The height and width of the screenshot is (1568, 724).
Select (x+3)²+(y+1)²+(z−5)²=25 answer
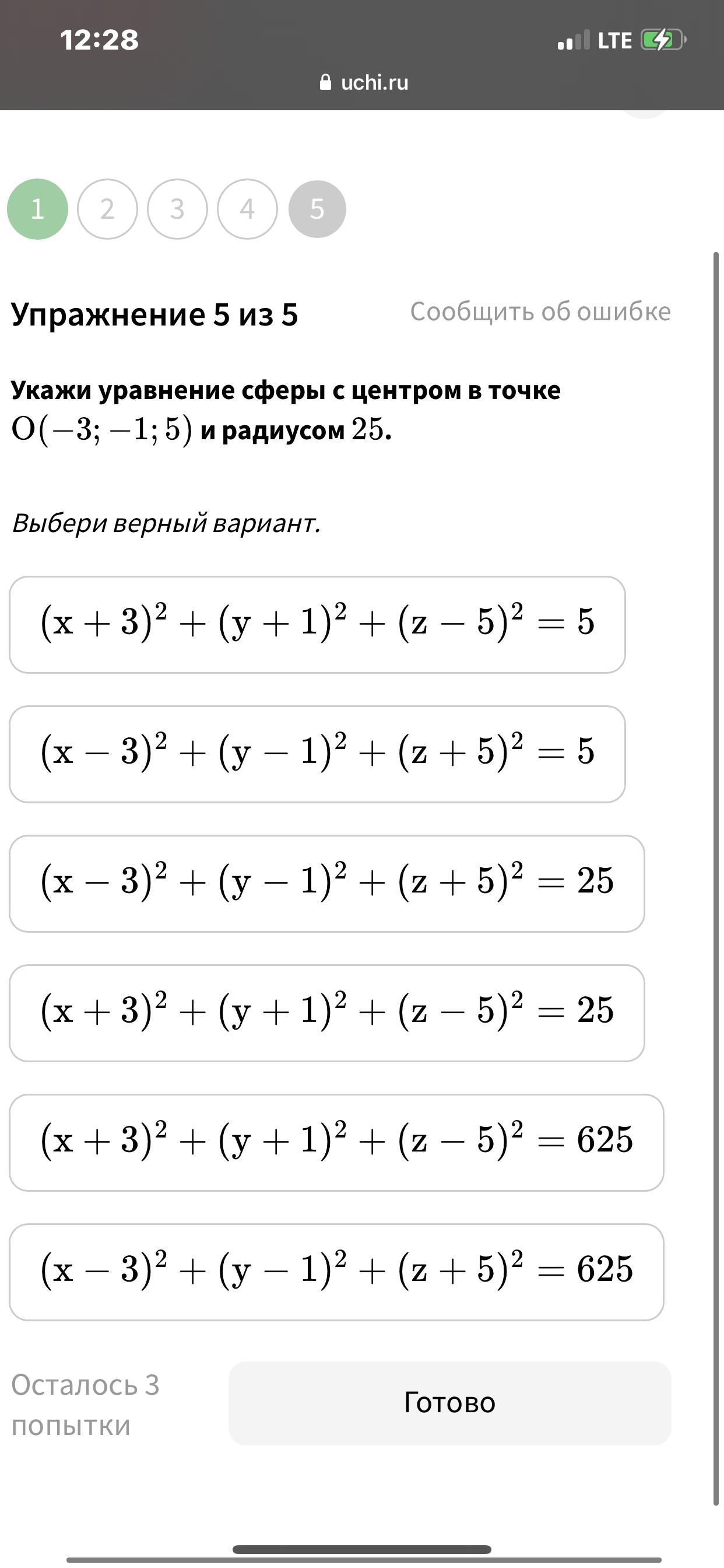[x=326, y=1013]
